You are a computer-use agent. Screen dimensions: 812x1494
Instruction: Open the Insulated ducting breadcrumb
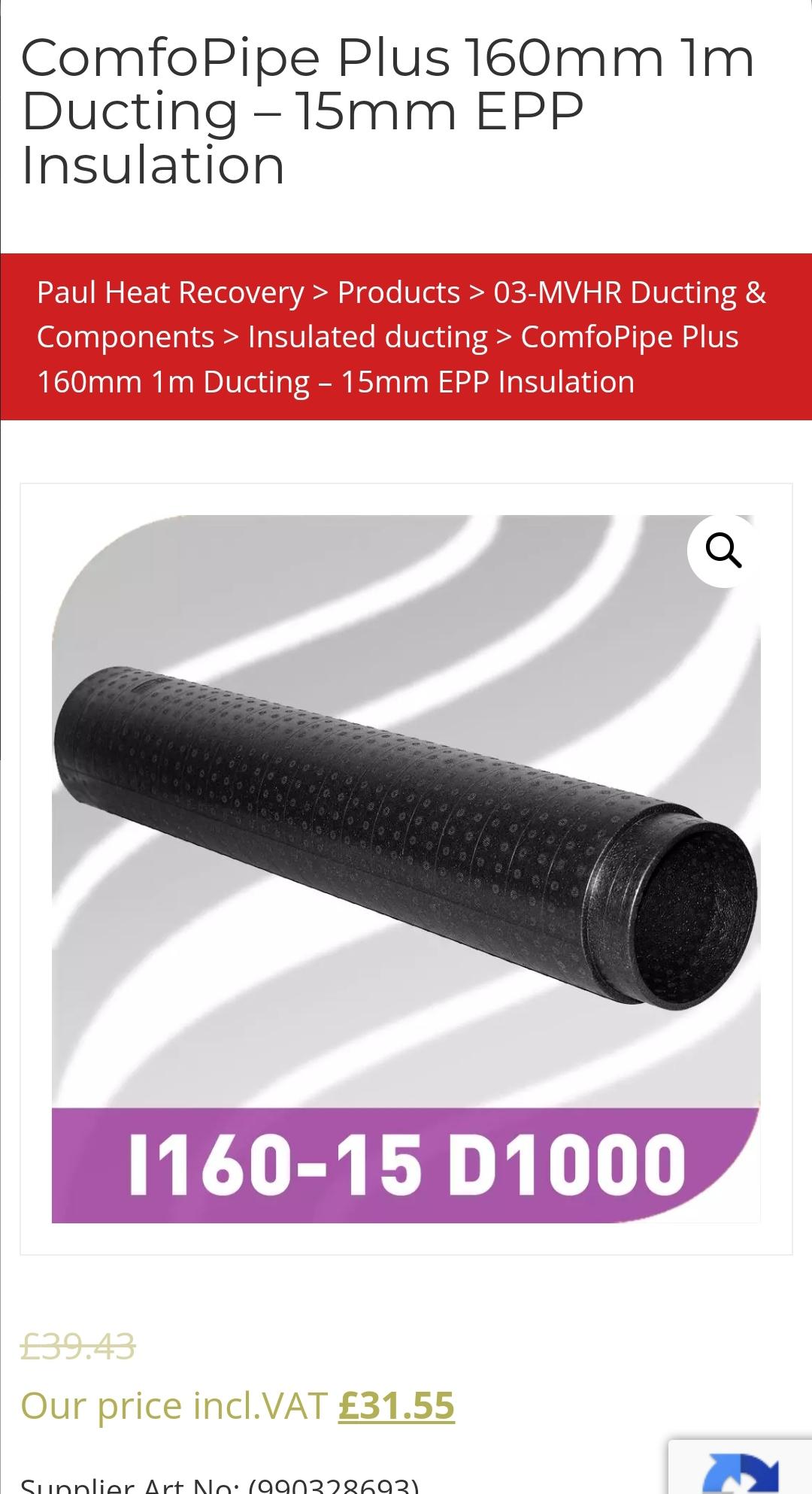[368, 337]
